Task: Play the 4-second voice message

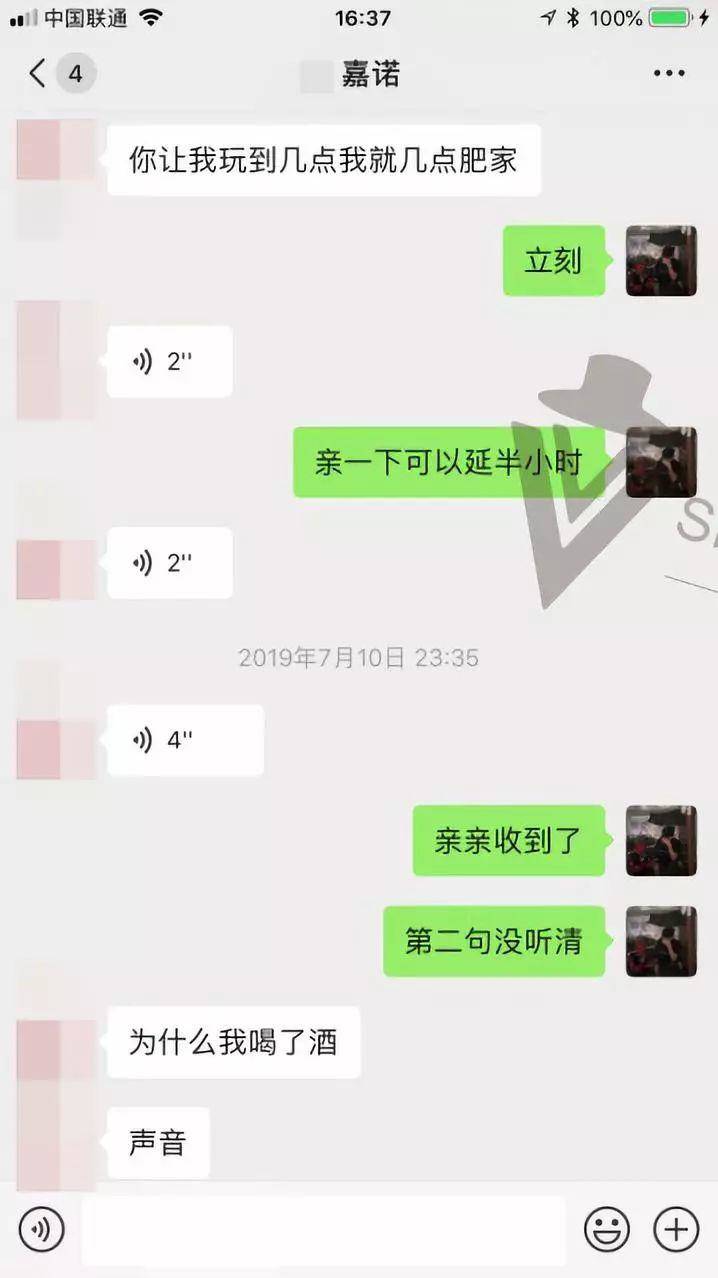Action: point(185,740)
